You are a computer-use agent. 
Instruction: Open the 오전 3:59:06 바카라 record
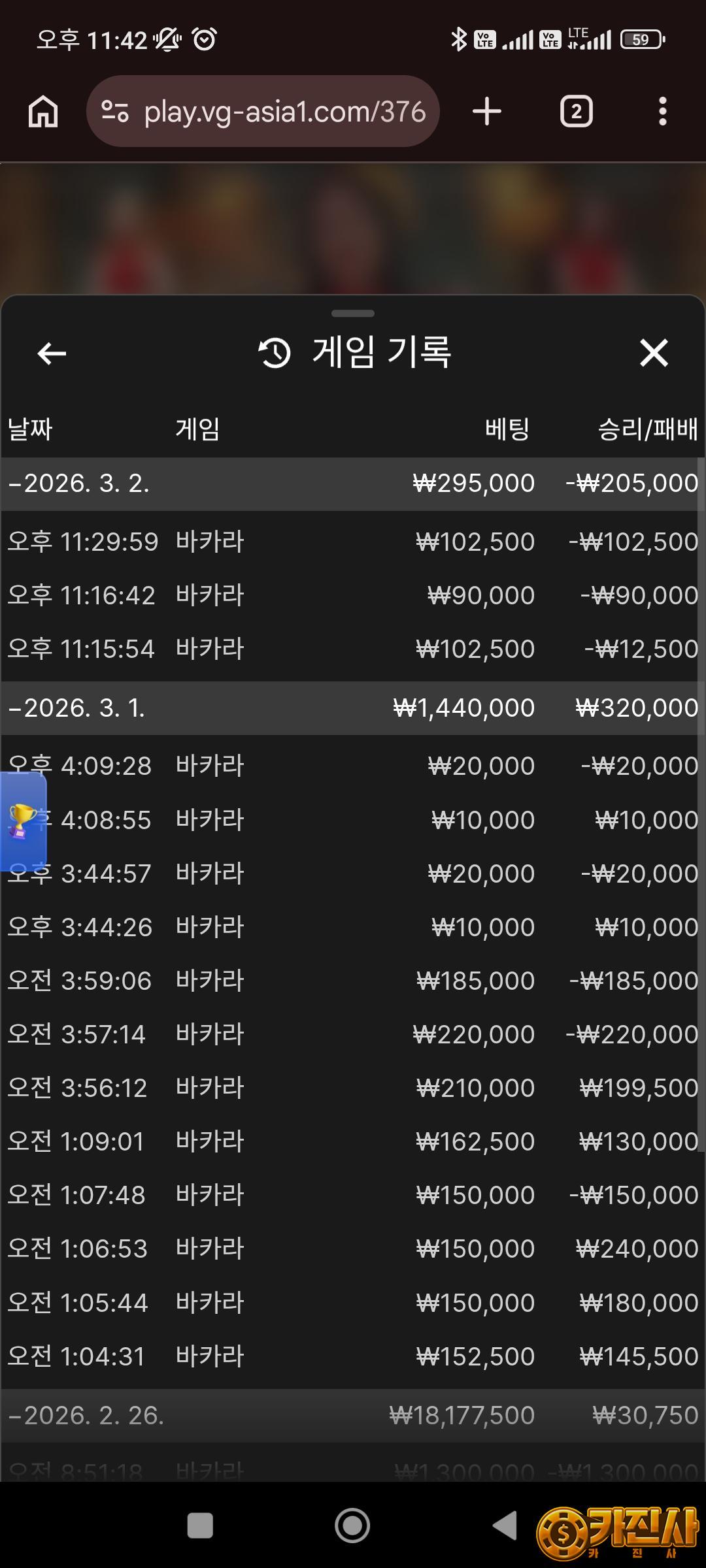(x=353, y=981)
